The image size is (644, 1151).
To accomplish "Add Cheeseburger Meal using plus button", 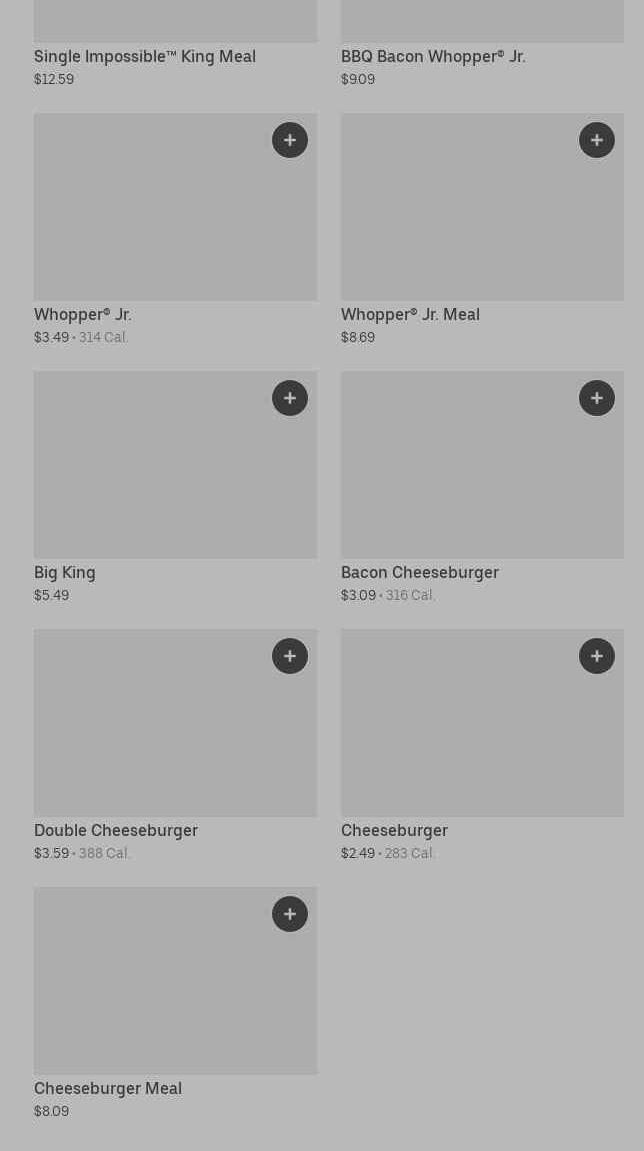I will point(290,914).
